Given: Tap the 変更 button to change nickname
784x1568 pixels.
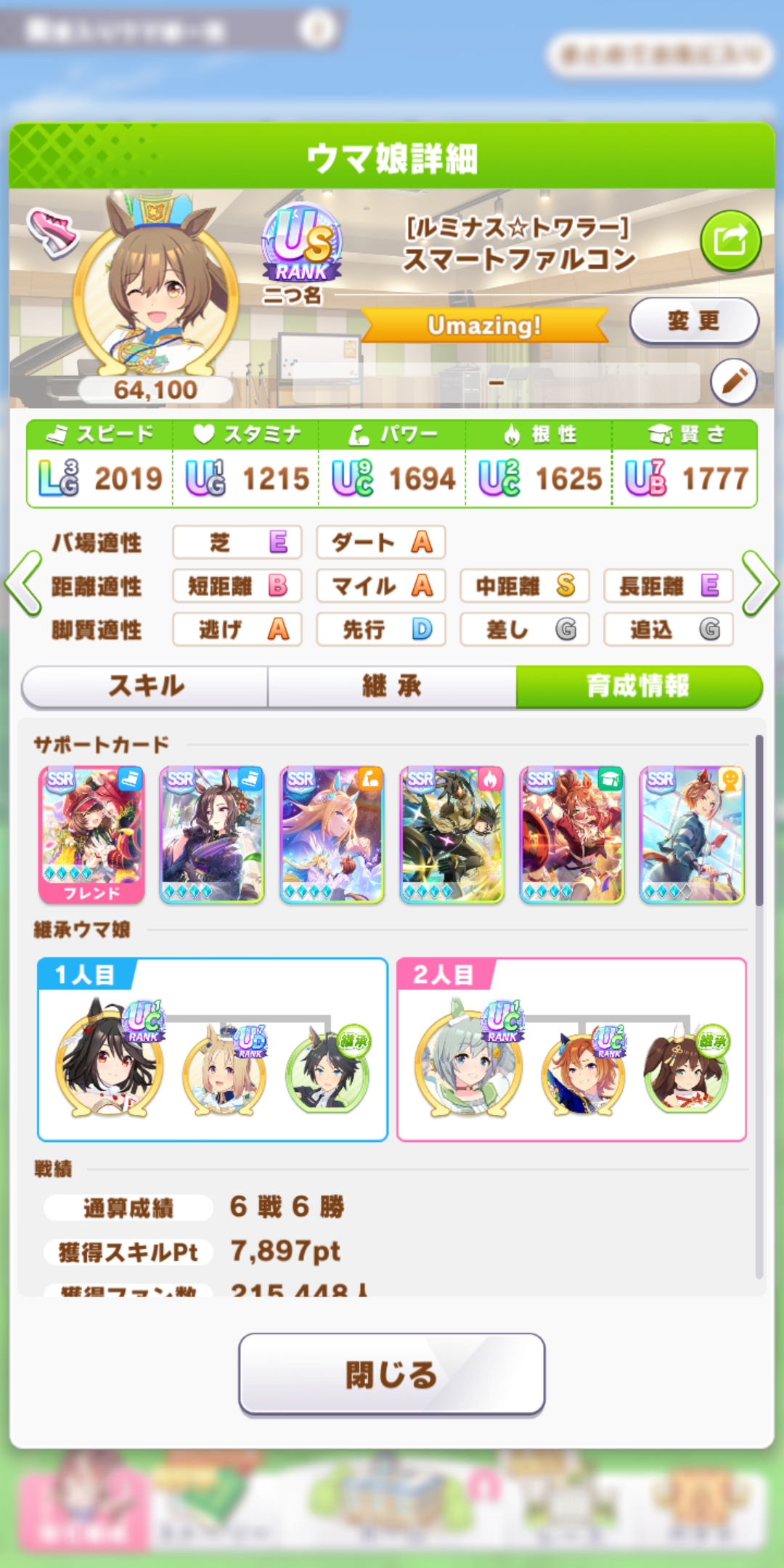Looking at the screenshot, I should click(x=693, y=320).
